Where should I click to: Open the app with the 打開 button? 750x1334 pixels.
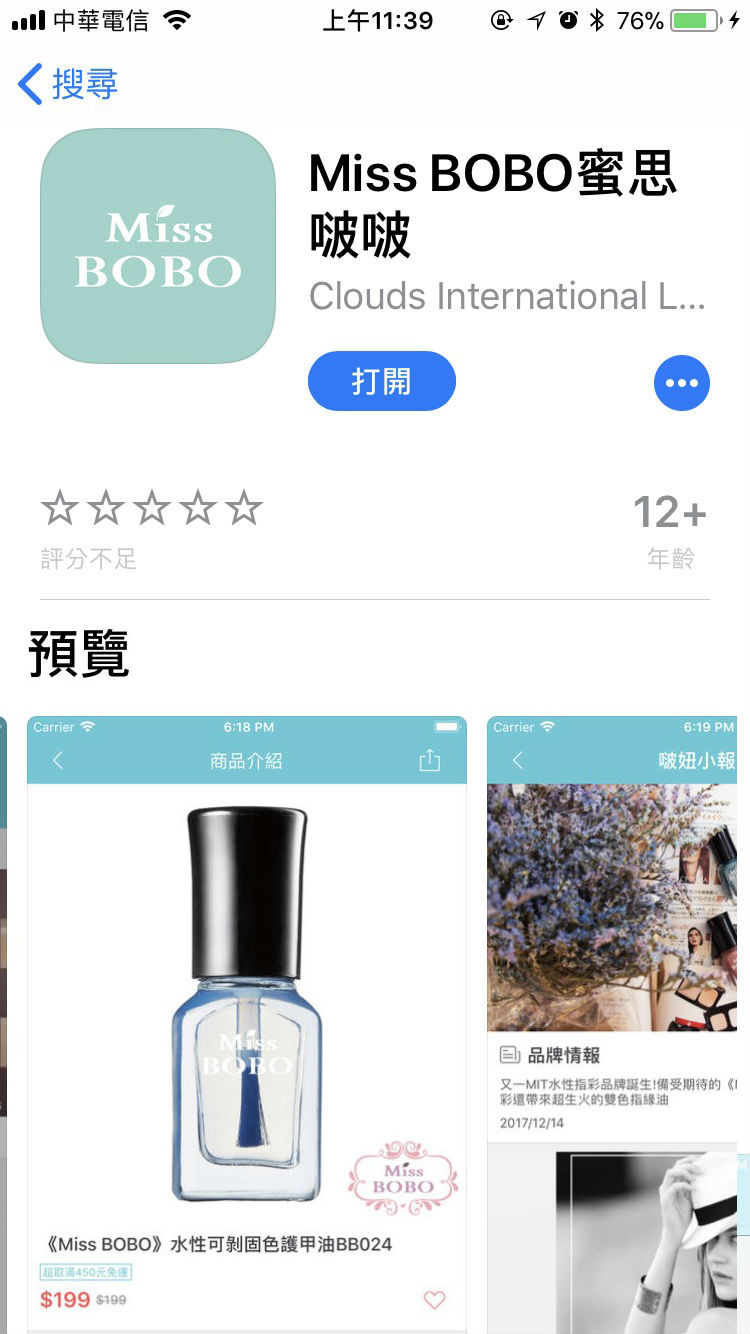(x=381, y=381)
